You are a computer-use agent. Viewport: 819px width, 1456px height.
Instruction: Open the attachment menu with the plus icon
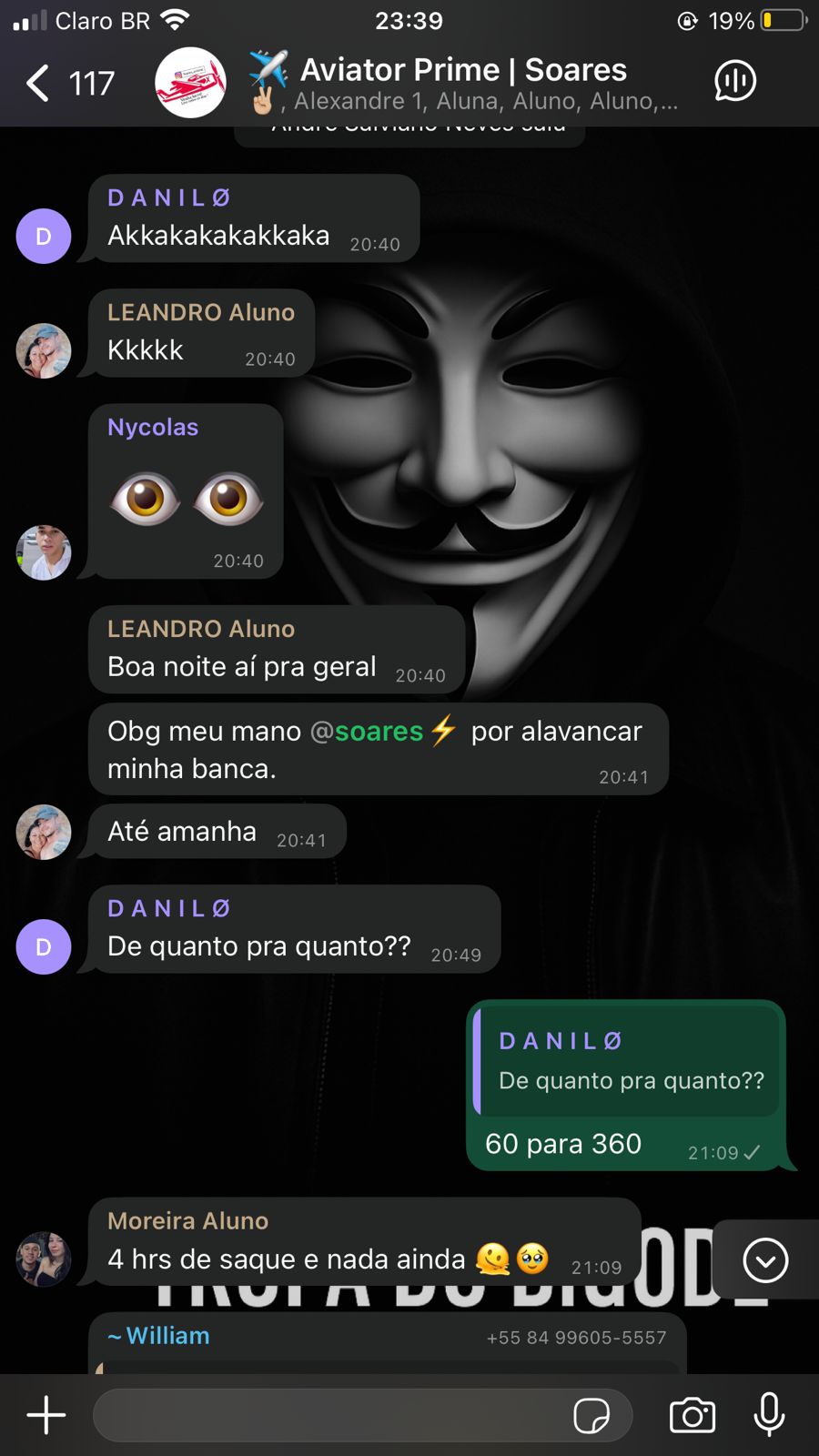[x=45, y=1414]
